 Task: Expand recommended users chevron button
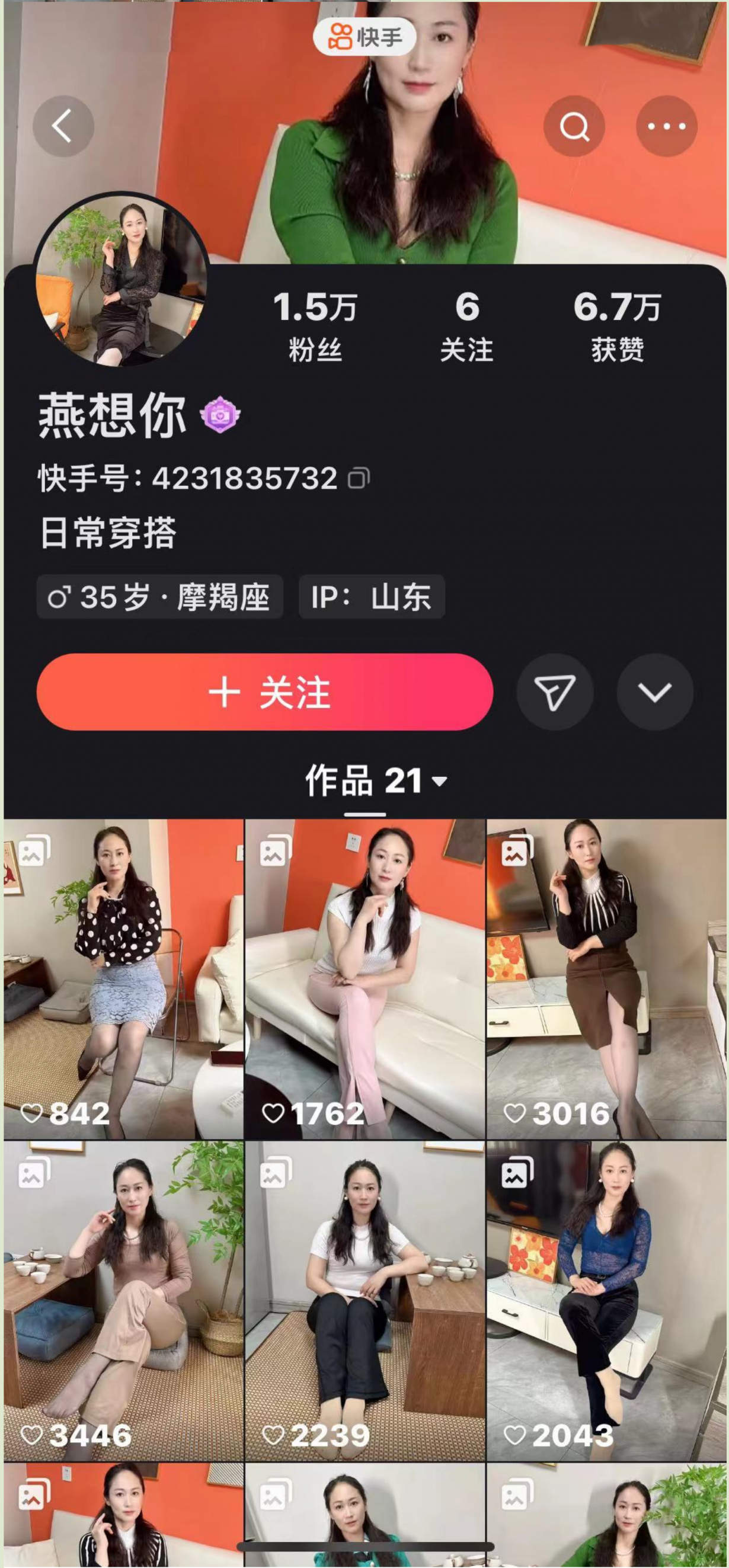pos(655,692)
